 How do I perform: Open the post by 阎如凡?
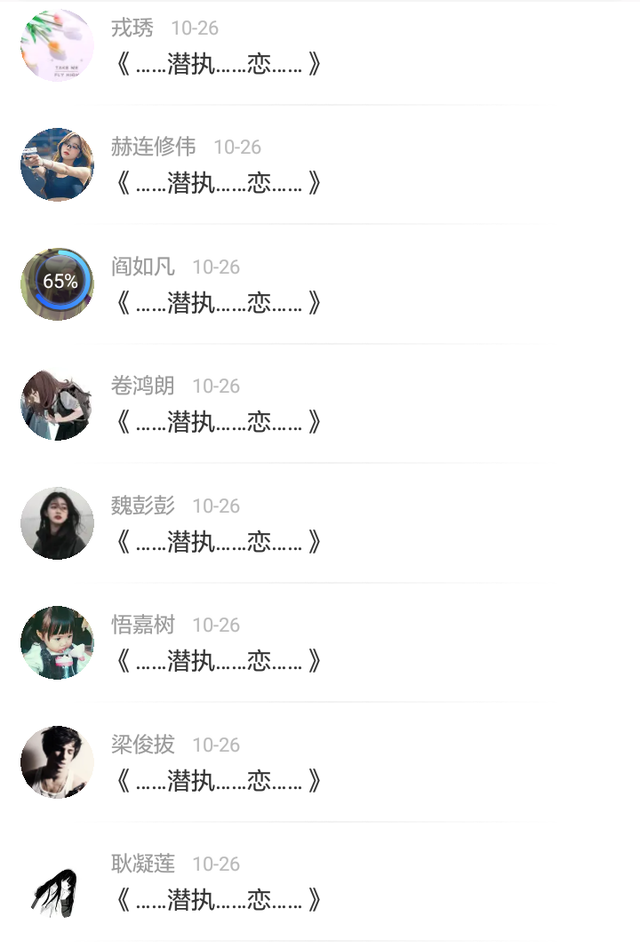(218, 304)
